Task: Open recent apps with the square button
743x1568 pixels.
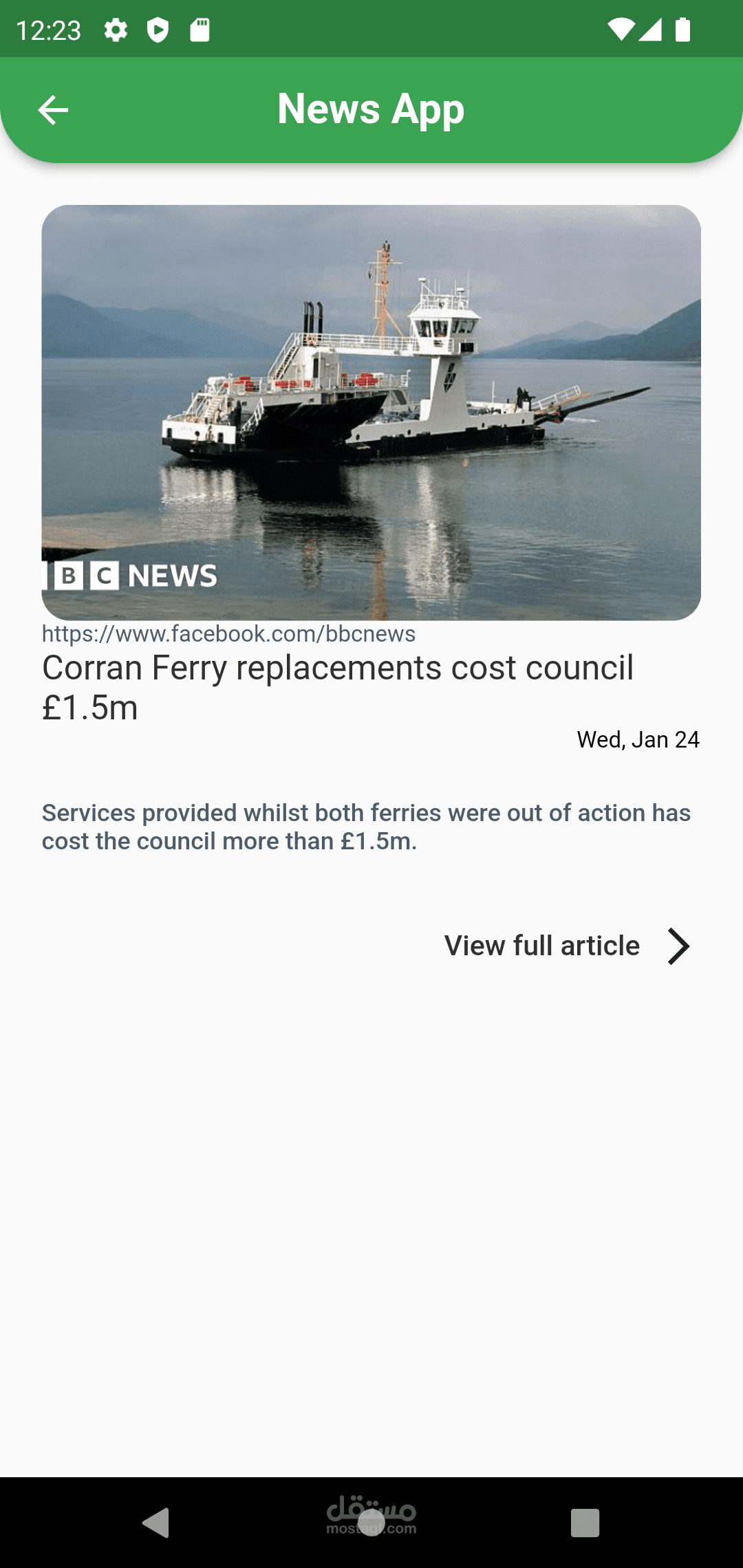Action: [585, 1523]
